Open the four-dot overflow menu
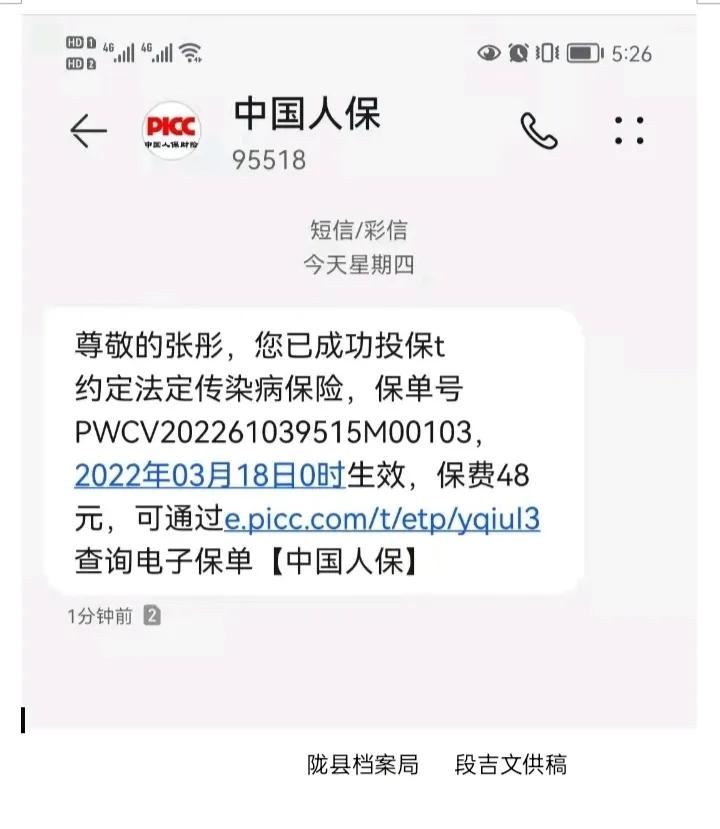 point(629,131)
